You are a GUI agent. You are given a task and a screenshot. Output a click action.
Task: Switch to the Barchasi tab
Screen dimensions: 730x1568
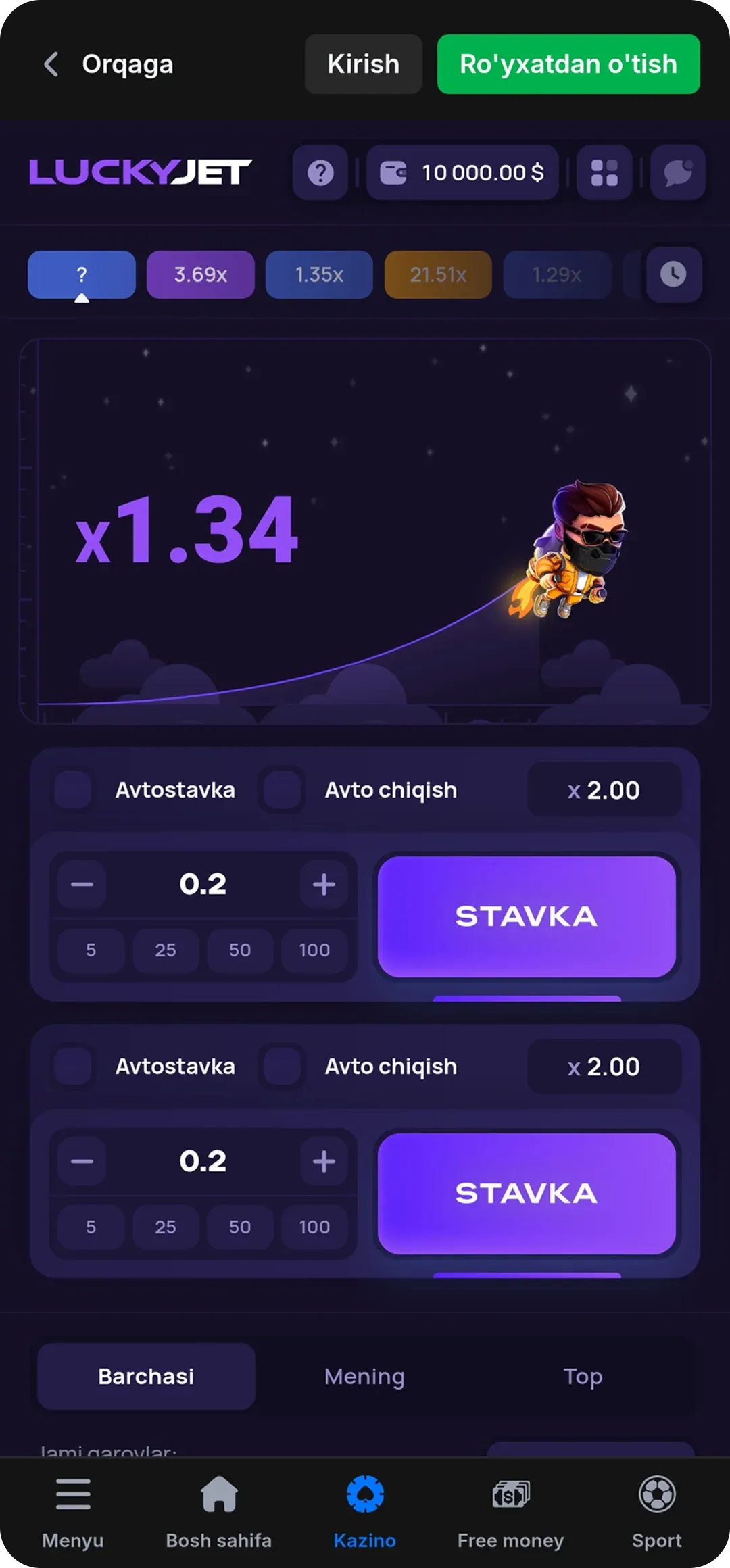tap(146, 1376)
